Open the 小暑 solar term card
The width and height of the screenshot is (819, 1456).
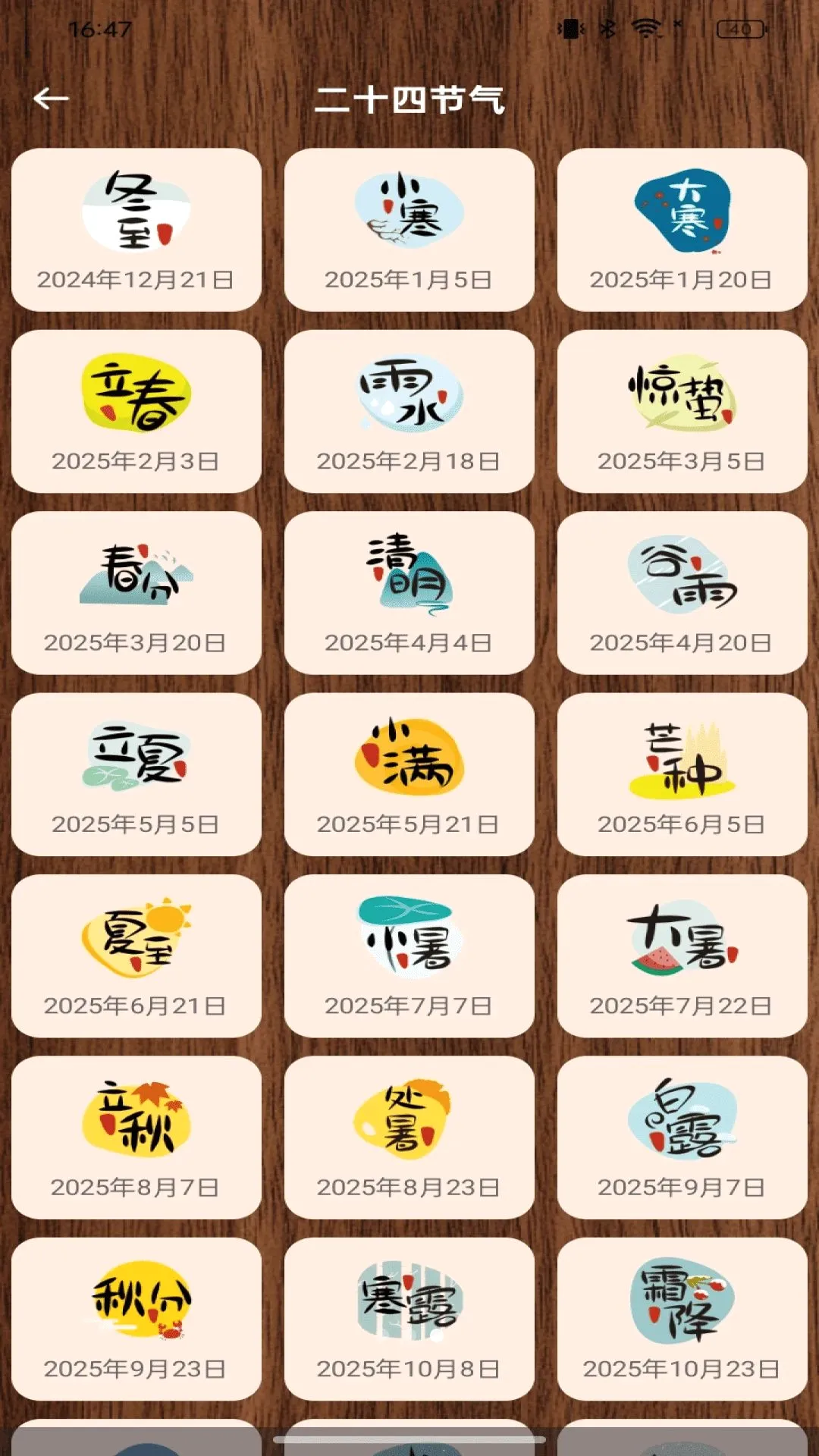pos(409,956)
